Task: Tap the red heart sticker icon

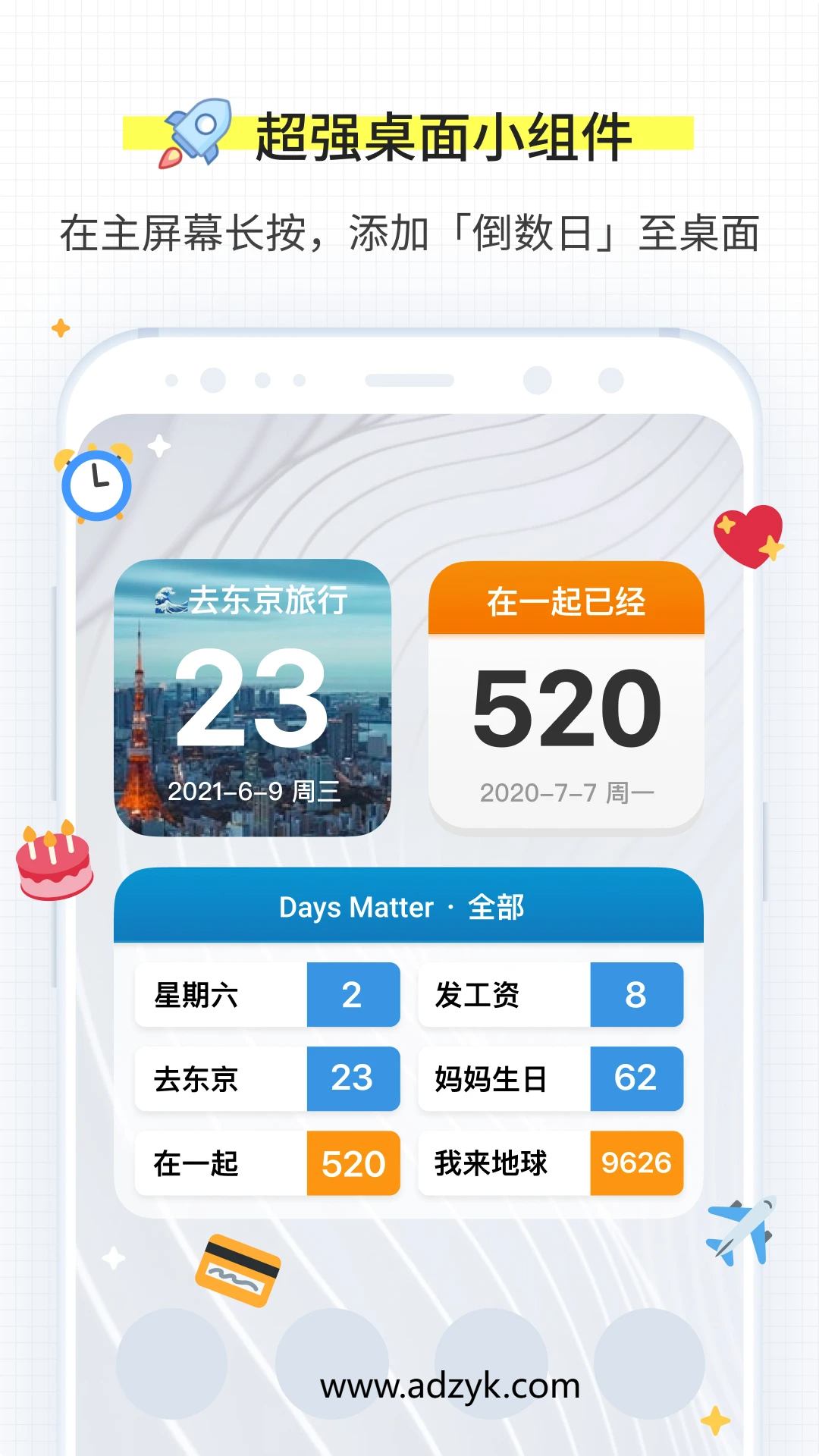Action: point(748,535)
